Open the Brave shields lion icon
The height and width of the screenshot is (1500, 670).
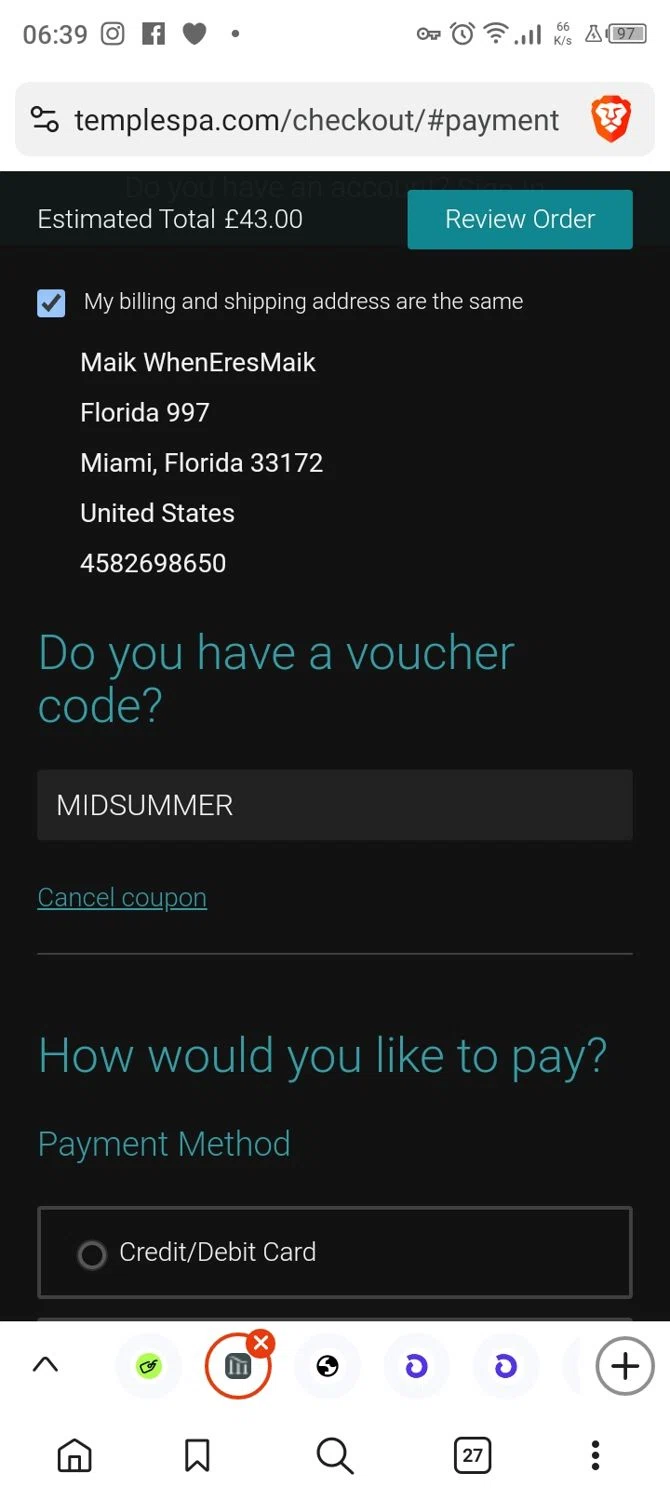click(x=611, y=121)
